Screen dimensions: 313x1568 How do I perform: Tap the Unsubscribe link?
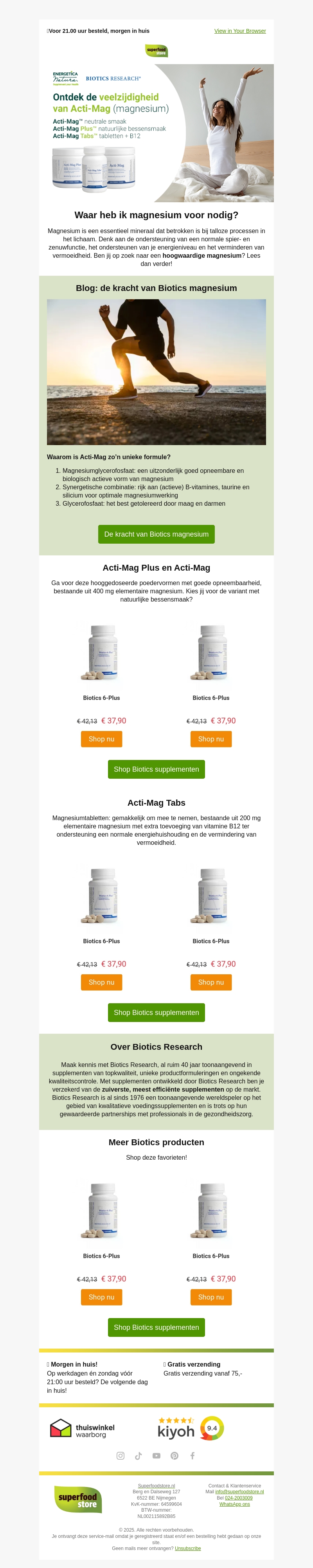click(x=187, y=1548)
